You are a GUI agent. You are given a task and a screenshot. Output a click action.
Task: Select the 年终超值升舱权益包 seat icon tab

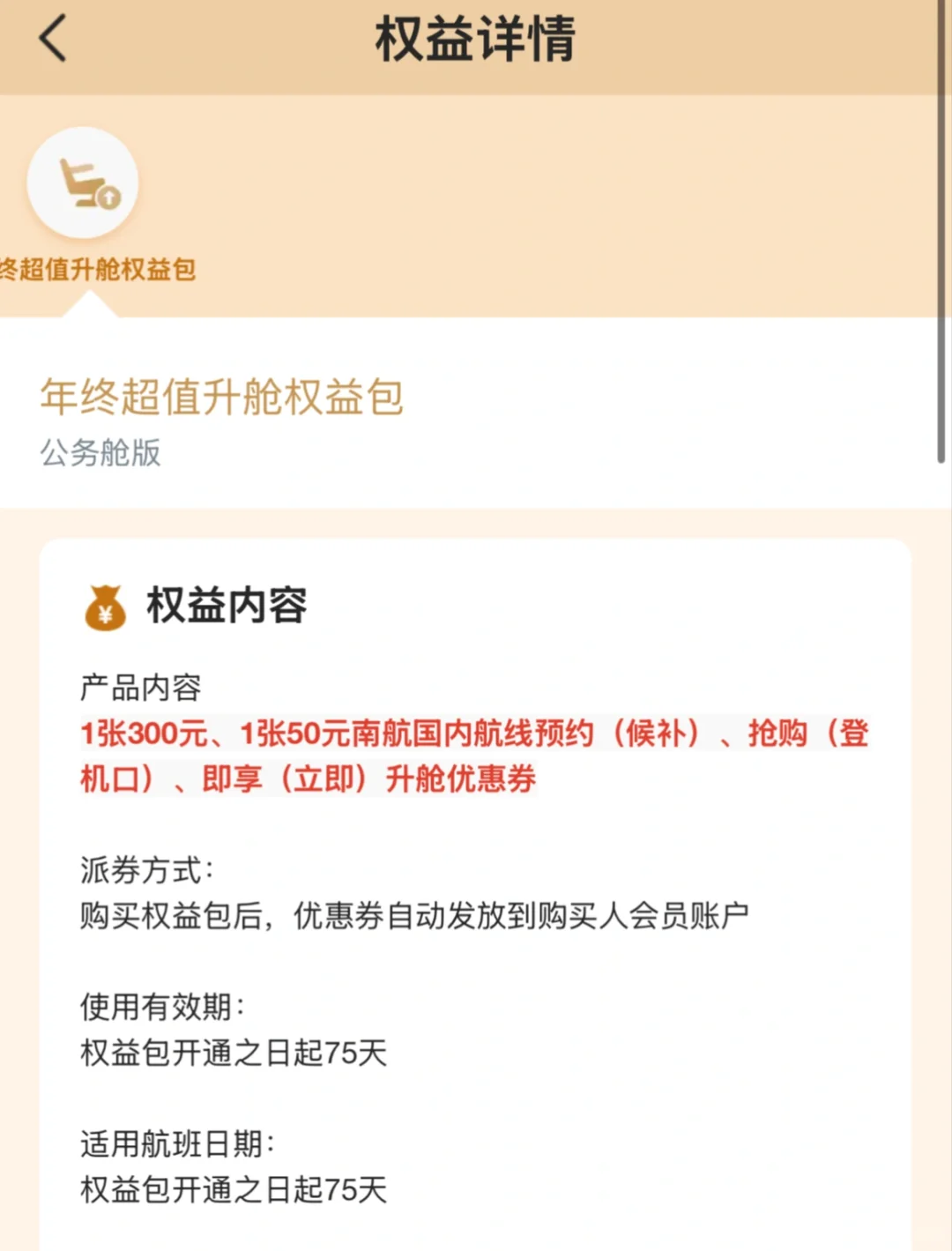coord(84,183)
